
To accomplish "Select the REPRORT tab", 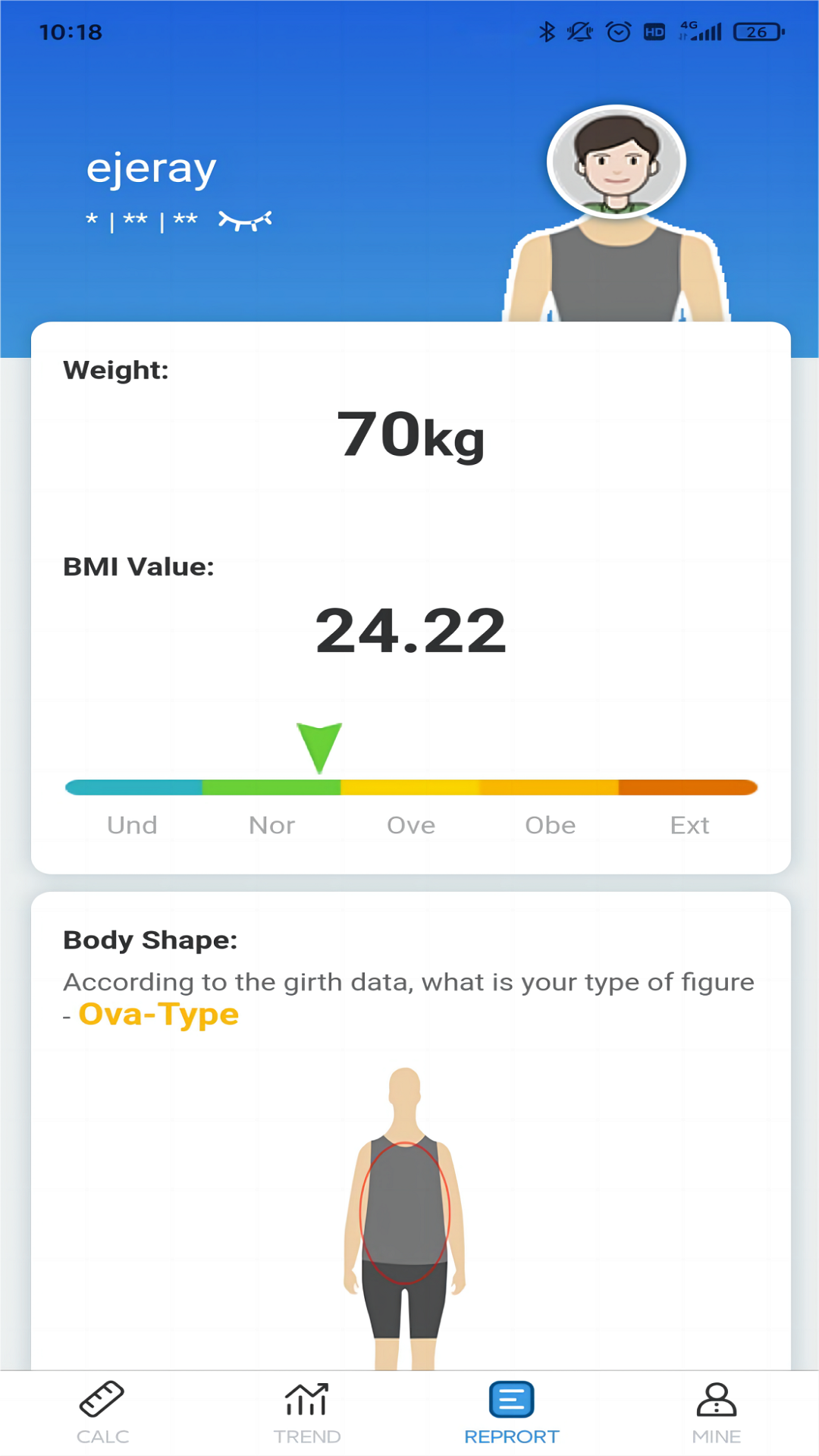I will click(x=512, y=1413).
